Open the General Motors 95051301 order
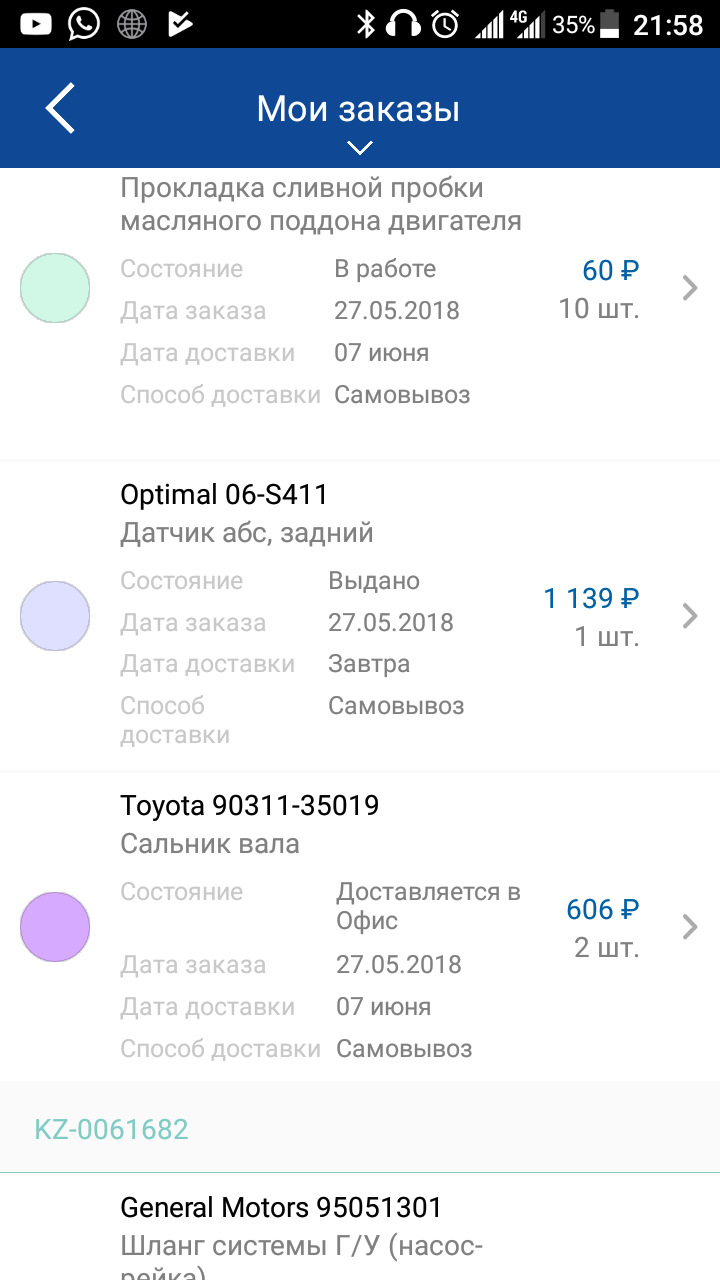The image size is (720, 1280). coord(281,1207)
